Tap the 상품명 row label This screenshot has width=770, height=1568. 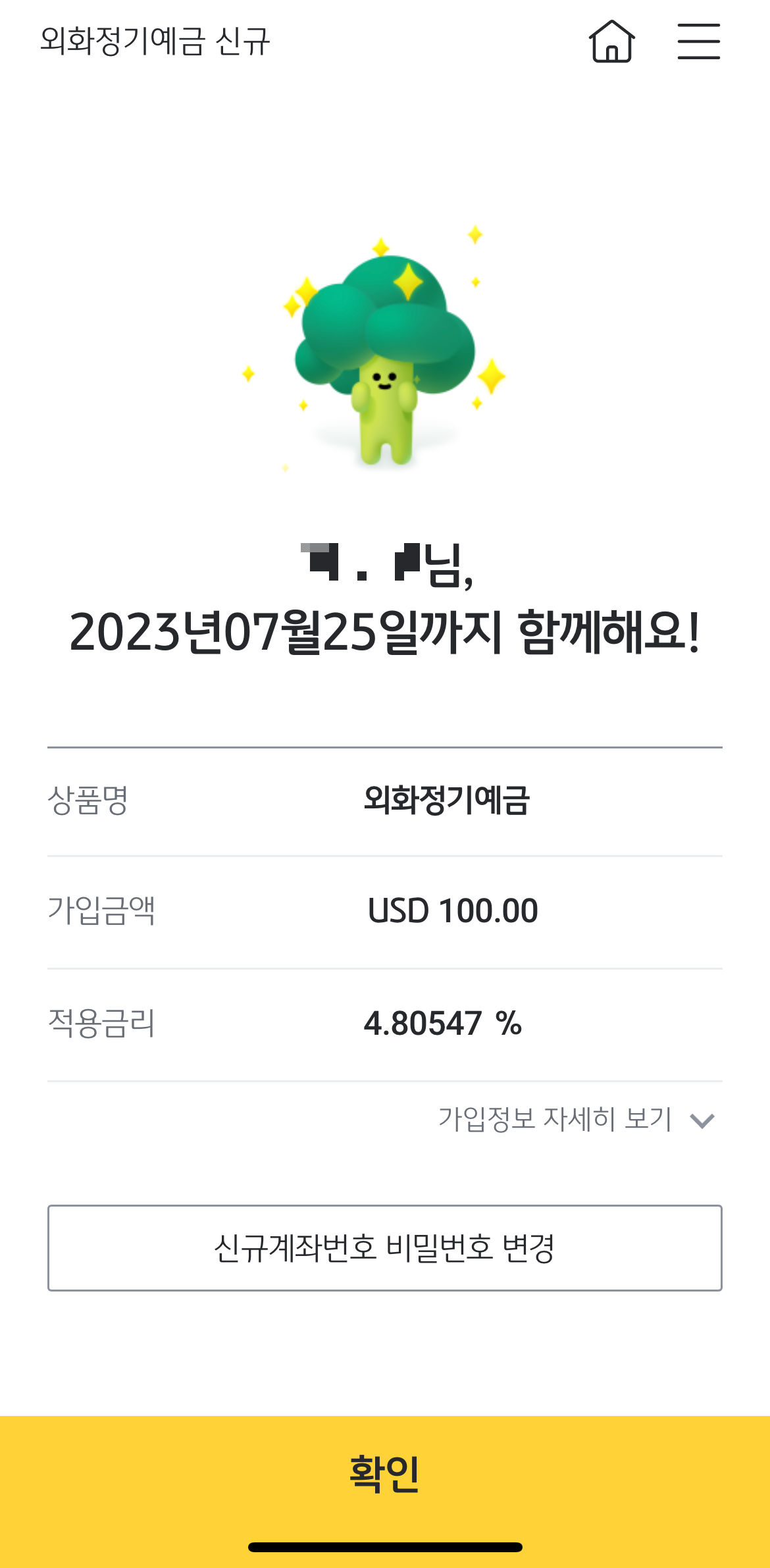pyautogui.click(x=89, y=802)
